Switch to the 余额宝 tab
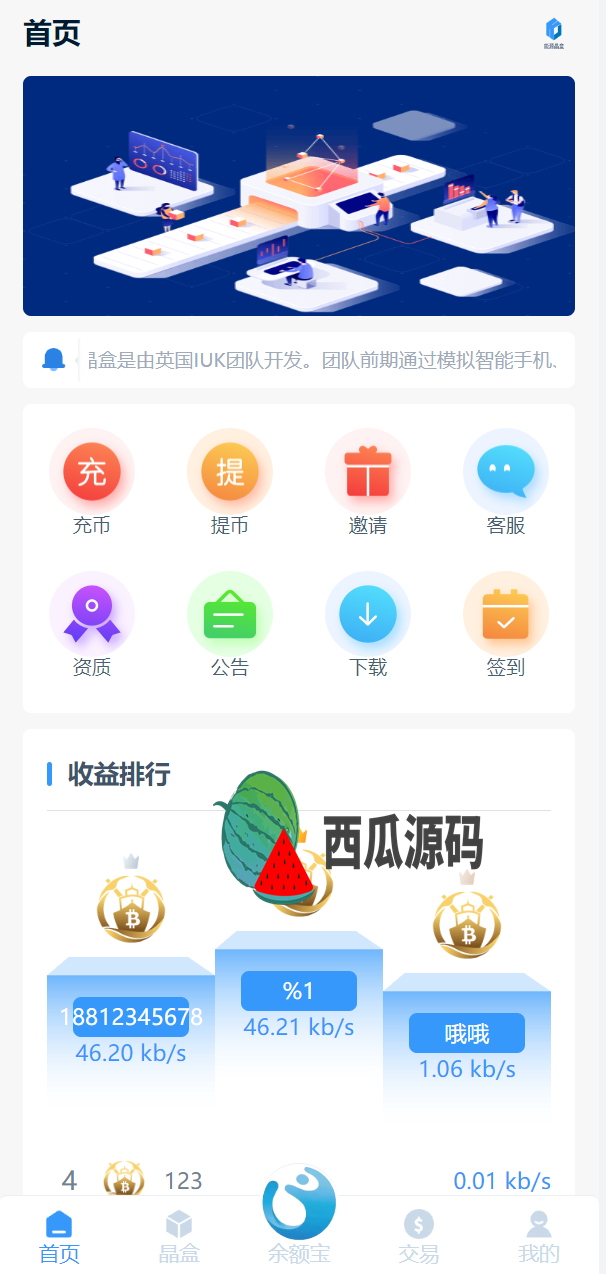The image size is (606, 1274). [x=299, y=1215]
